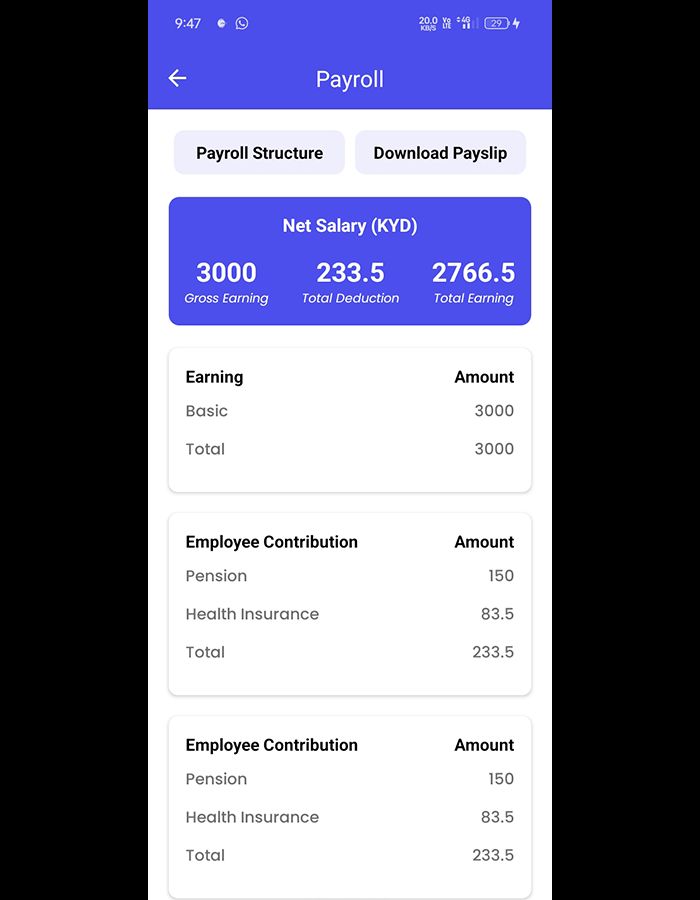Image resolution: width=700 pixels, height=900 pixels.
Task: Open the Payroll Structure view
Action: click(x=259, y=153)
